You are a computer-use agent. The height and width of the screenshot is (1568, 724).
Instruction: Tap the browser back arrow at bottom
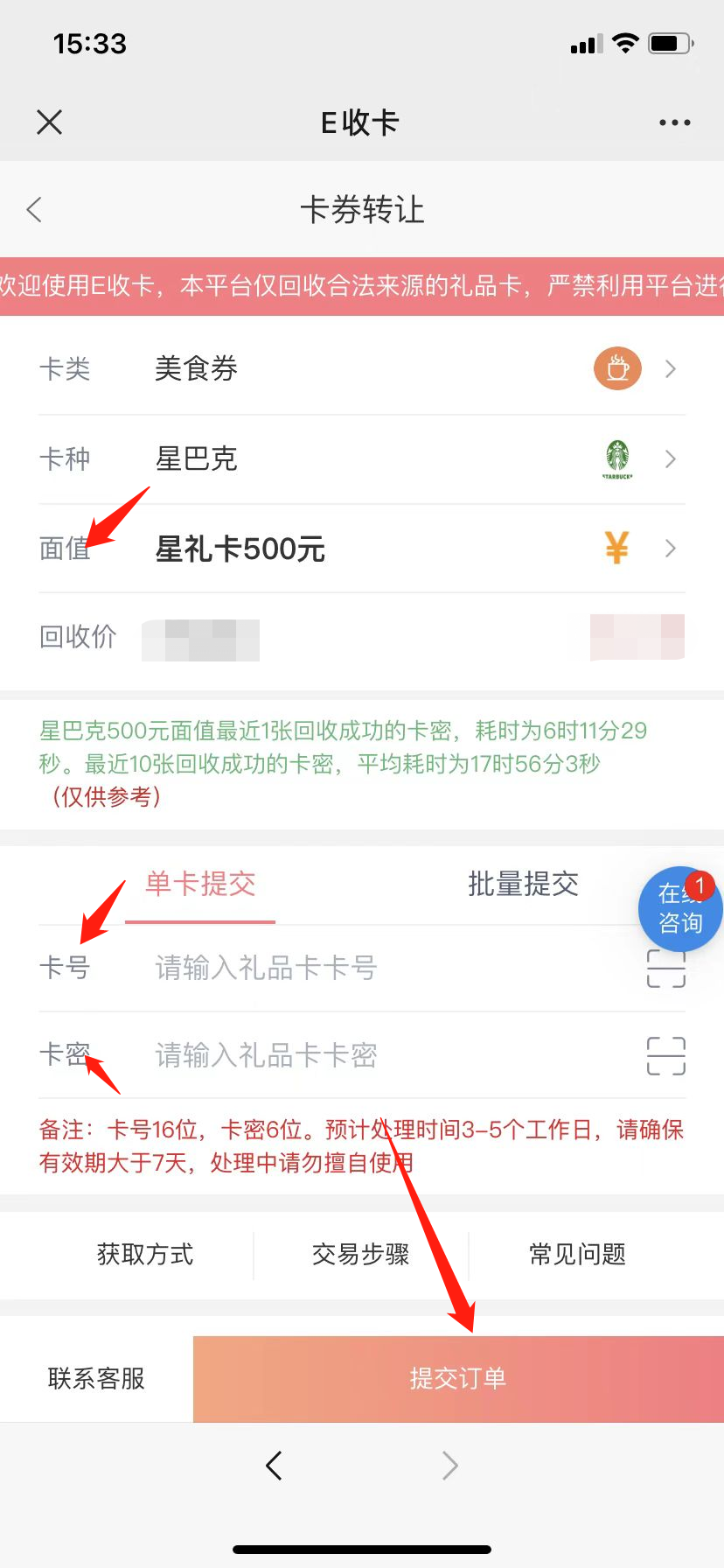pos(275,1465)
